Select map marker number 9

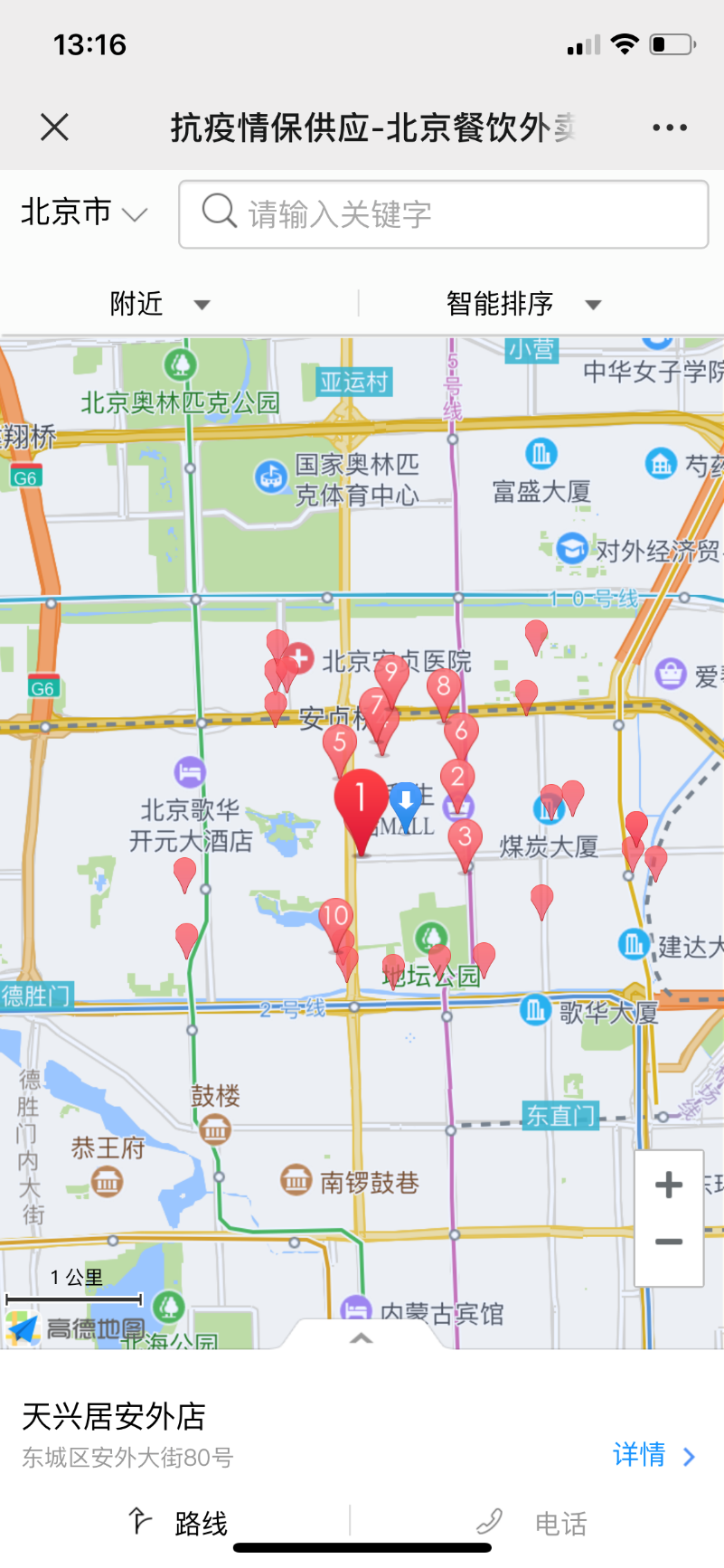coord(391,674)
